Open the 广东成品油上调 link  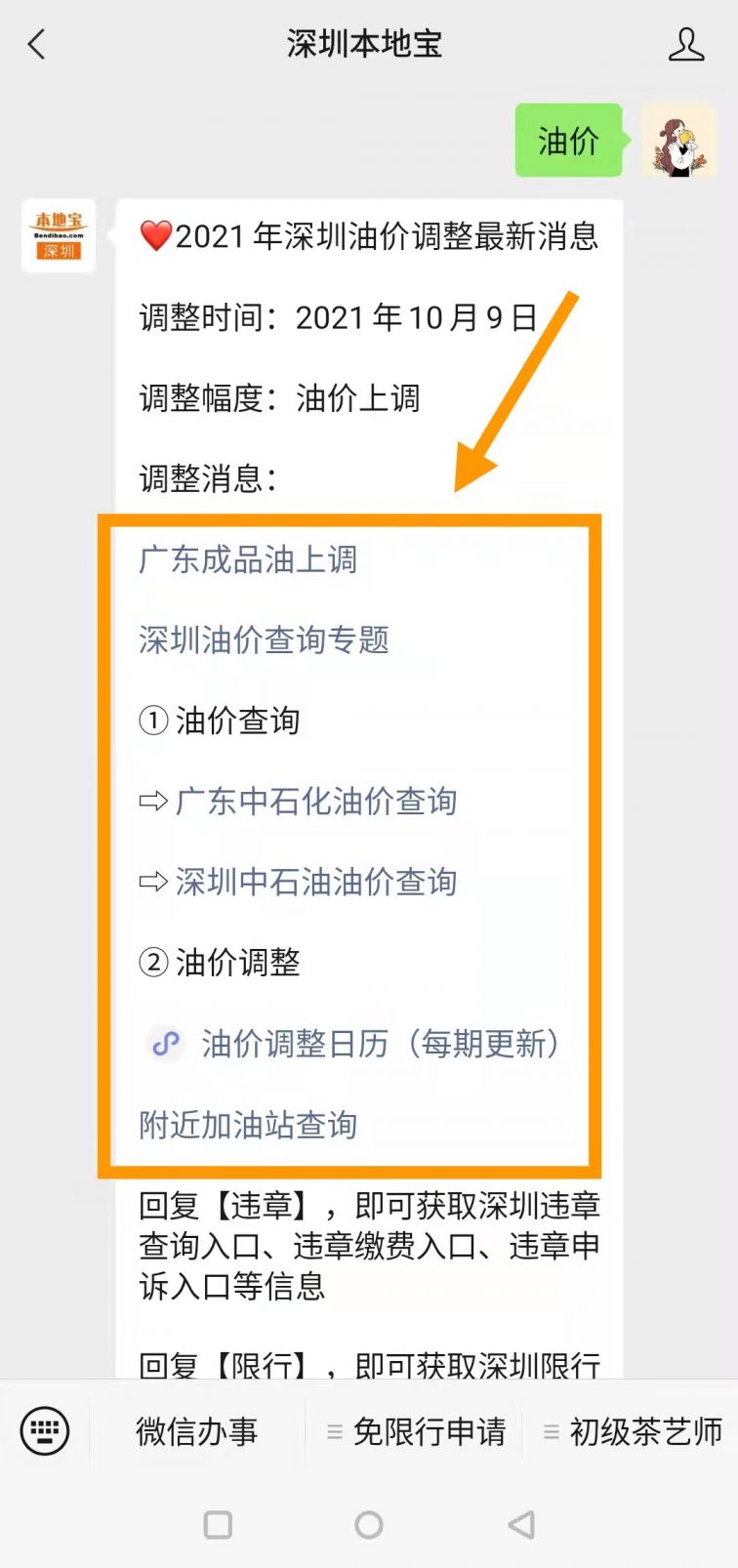pyautogui.click(x=248, y=559)
